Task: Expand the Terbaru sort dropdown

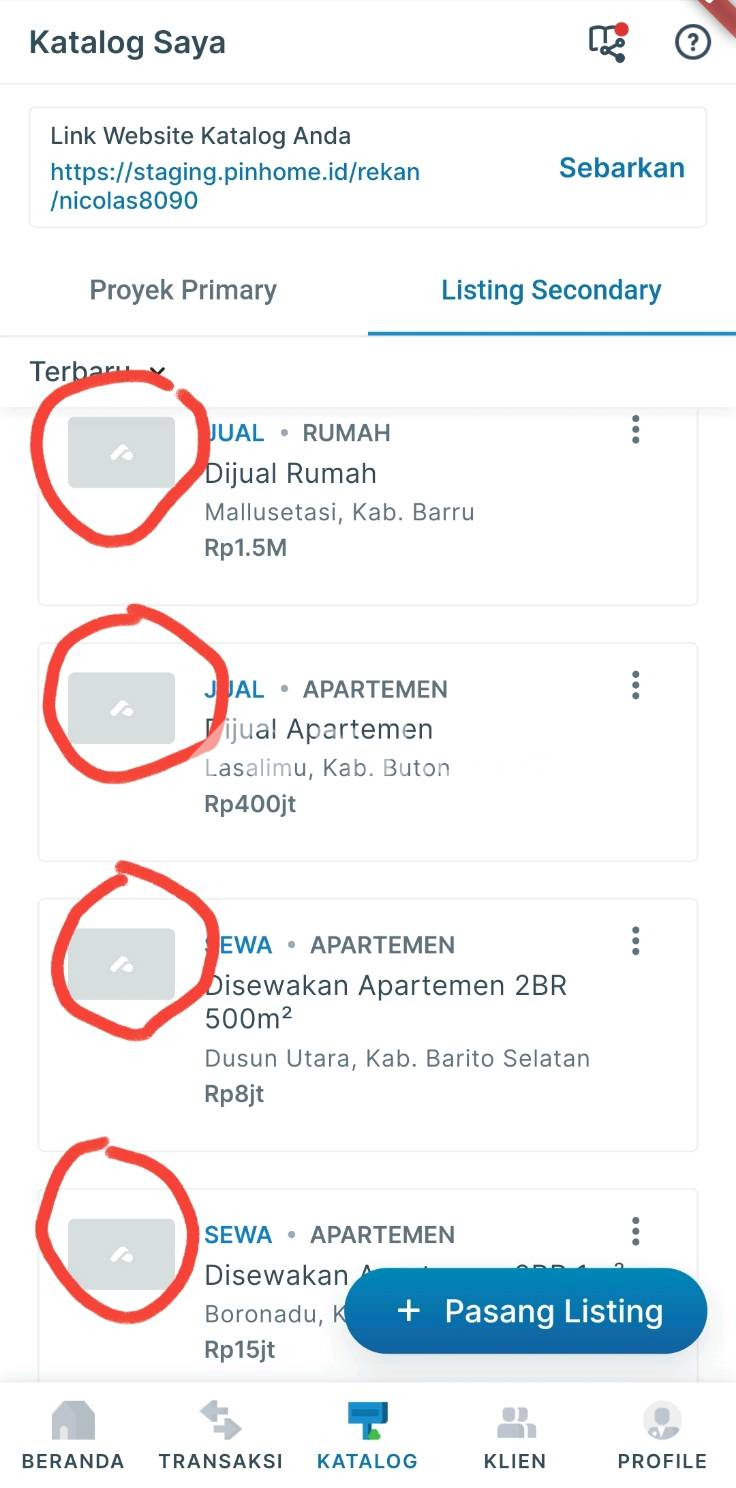Action: click(97, 372)
